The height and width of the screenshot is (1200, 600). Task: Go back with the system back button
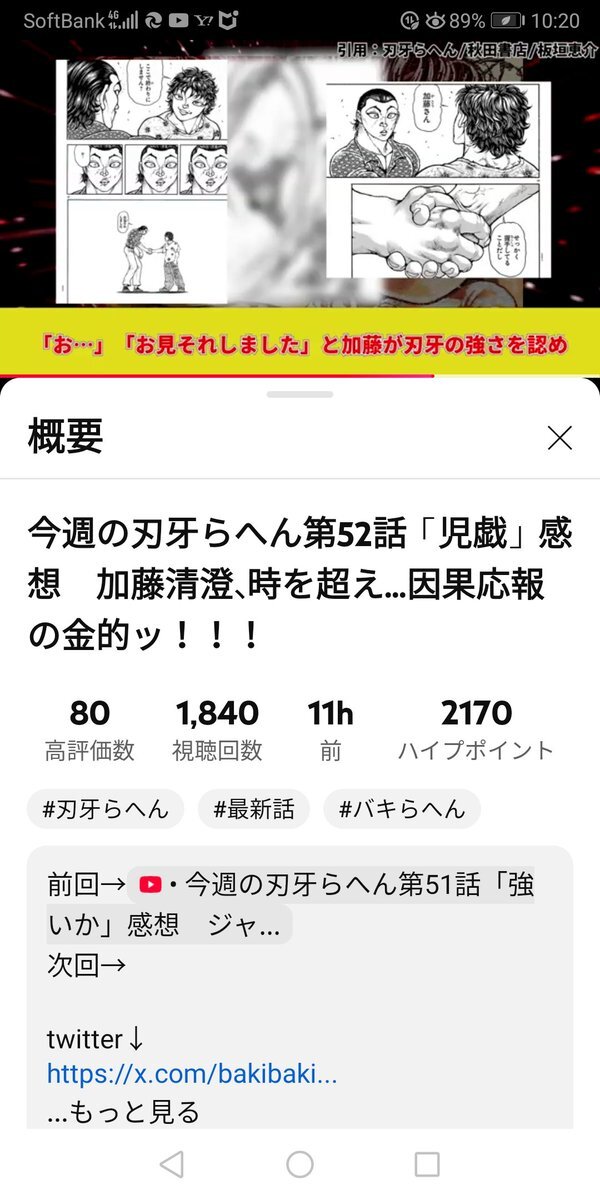[172, 1163]
